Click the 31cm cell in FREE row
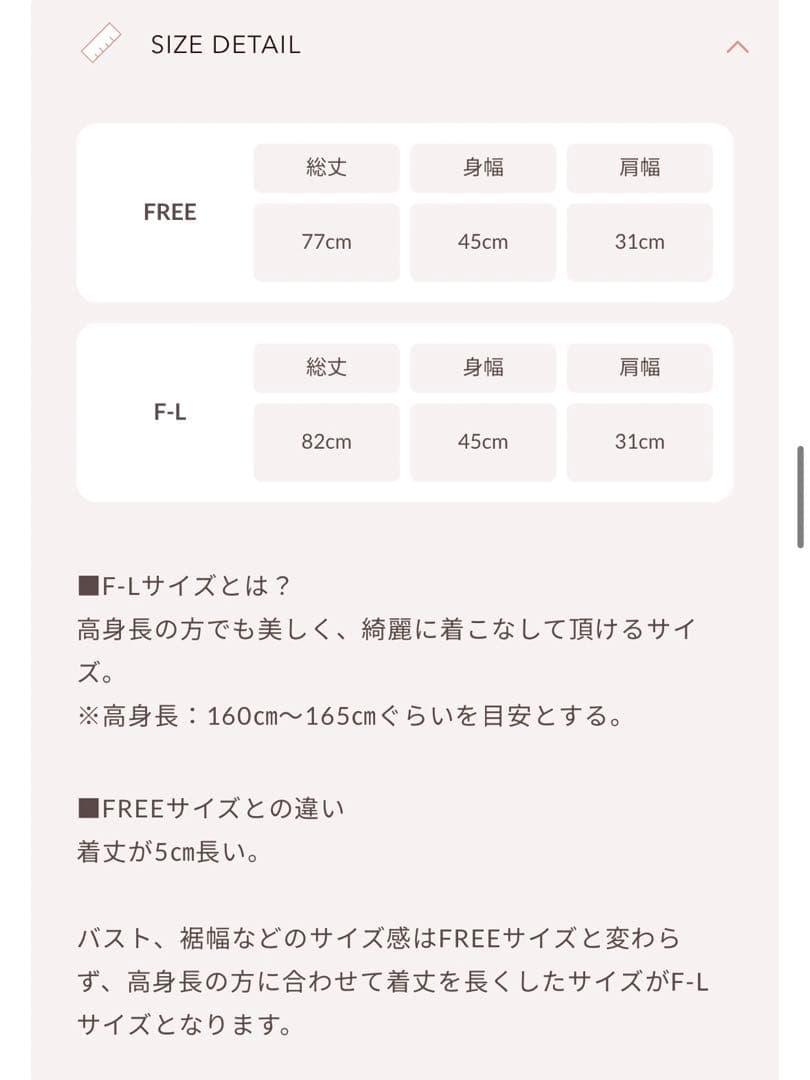 click(x=639, y=242)
